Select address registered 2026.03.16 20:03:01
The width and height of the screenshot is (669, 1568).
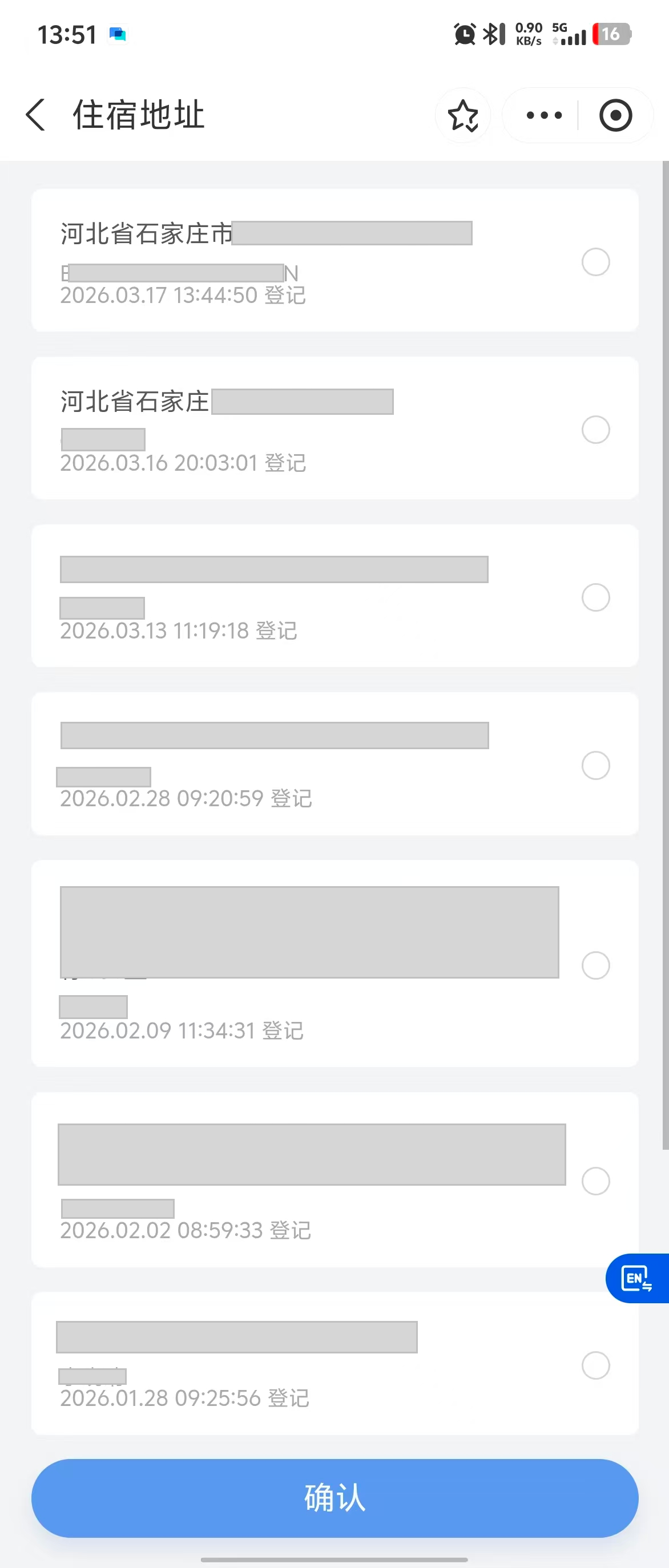click(x=595, y=430)
